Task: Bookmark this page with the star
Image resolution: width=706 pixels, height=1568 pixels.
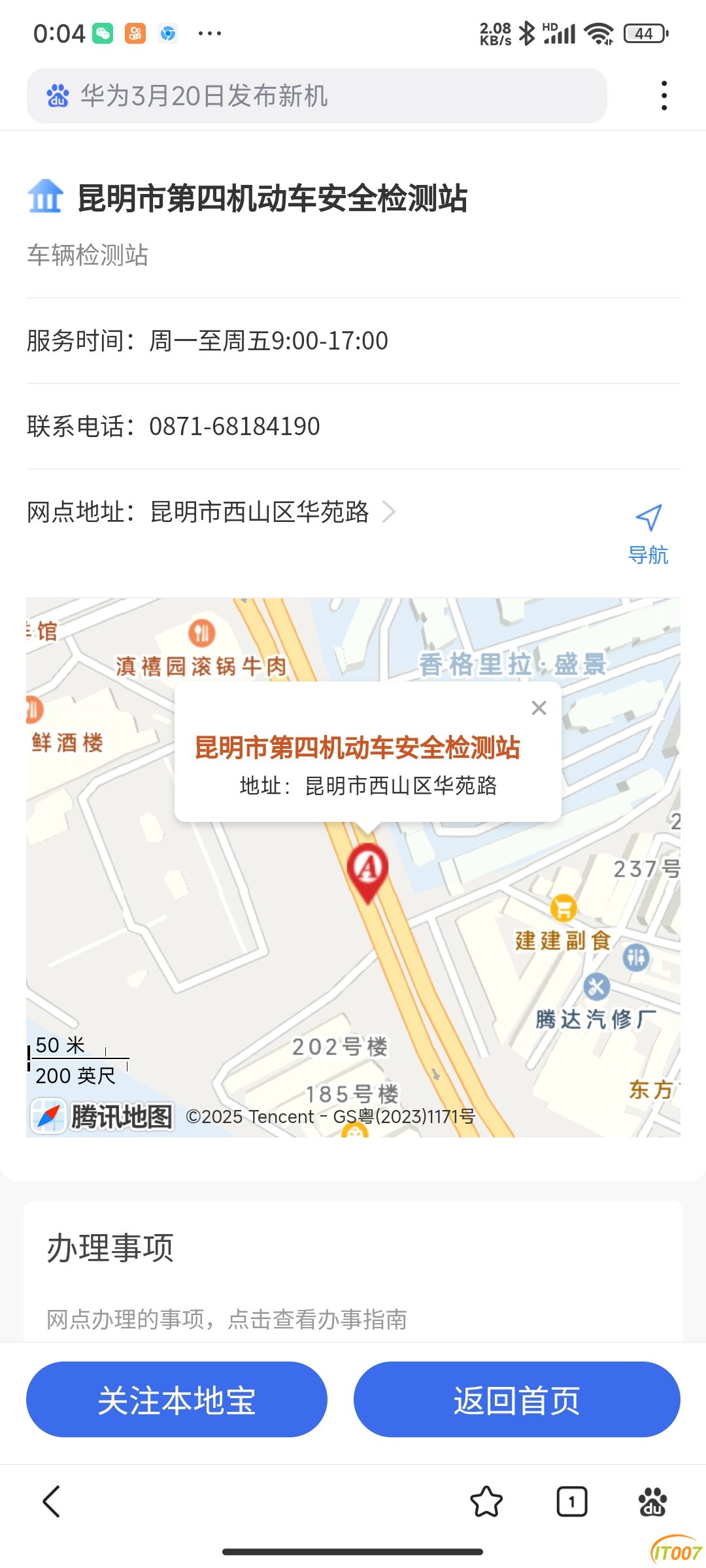Action: (486, 1501)
